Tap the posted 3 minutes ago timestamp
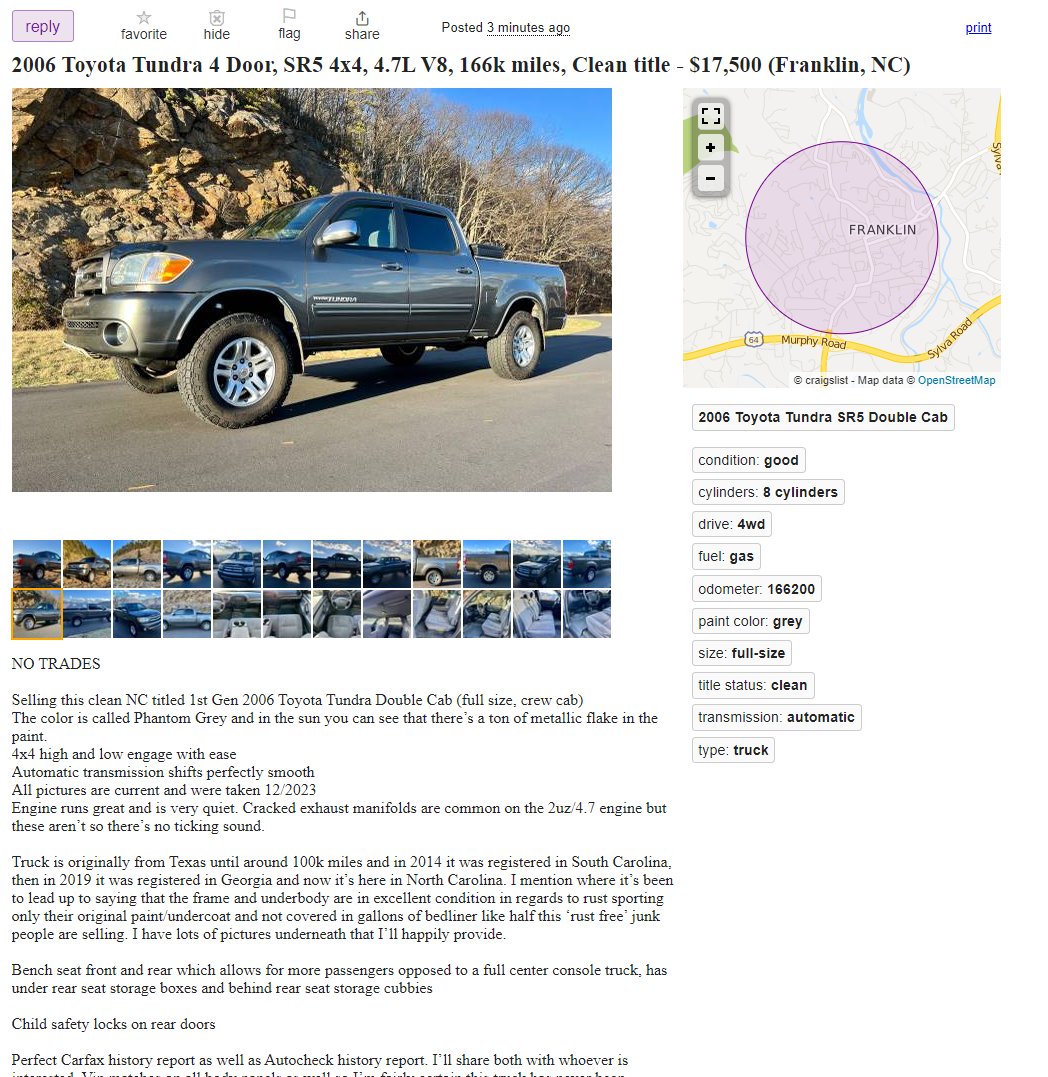This screenshot has height=1077, width=1048. 528,28
